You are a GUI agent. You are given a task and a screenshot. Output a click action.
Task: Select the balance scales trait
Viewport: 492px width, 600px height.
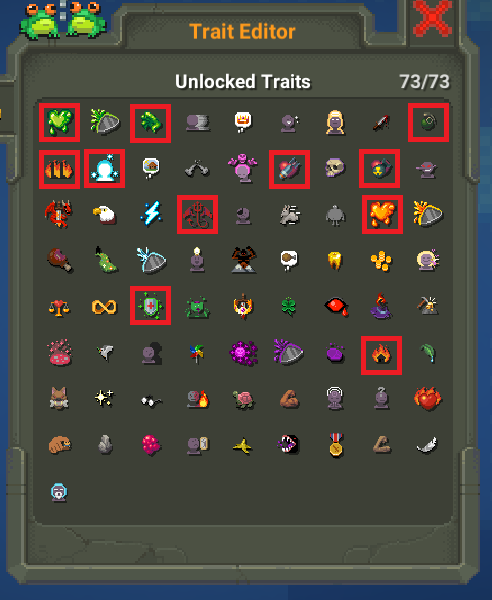(59, 307)
